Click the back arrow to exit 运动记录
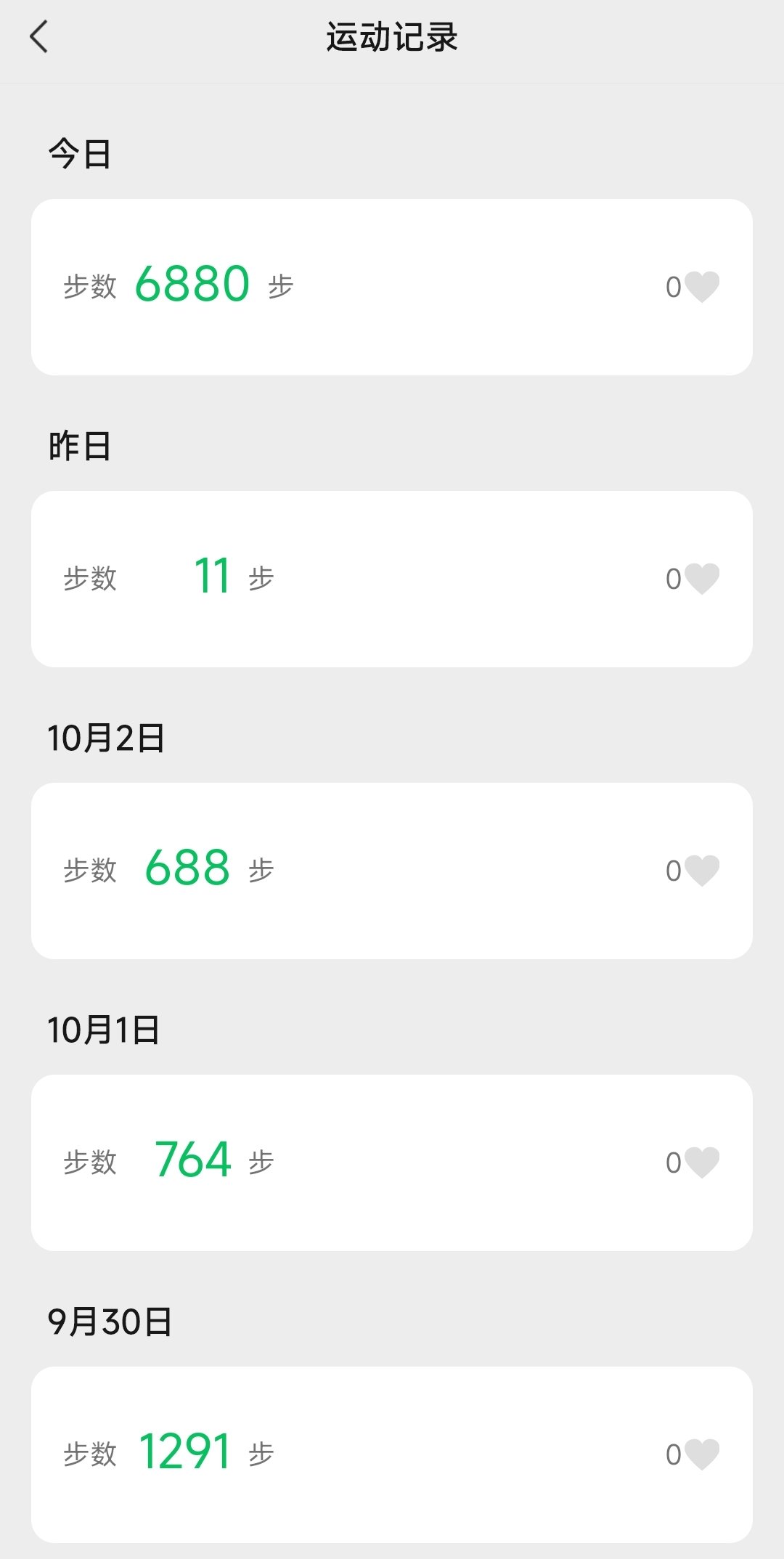This screenshot has width=784, height=1559. coord(39,37)
